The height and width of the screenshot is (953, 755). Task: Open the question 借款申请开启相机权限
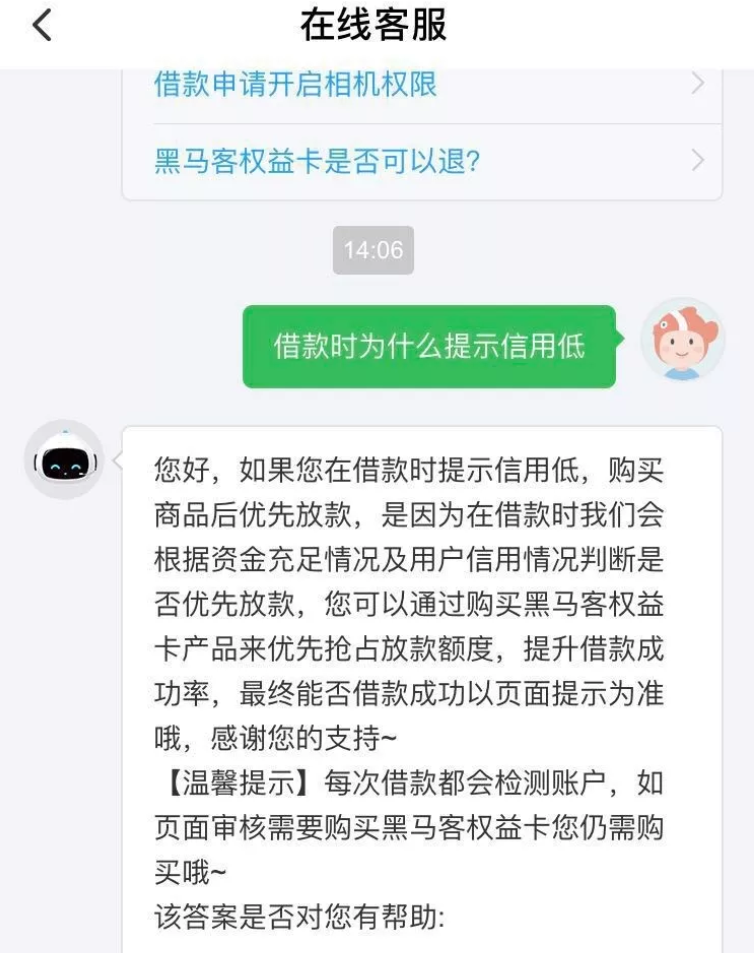[296, 84]
